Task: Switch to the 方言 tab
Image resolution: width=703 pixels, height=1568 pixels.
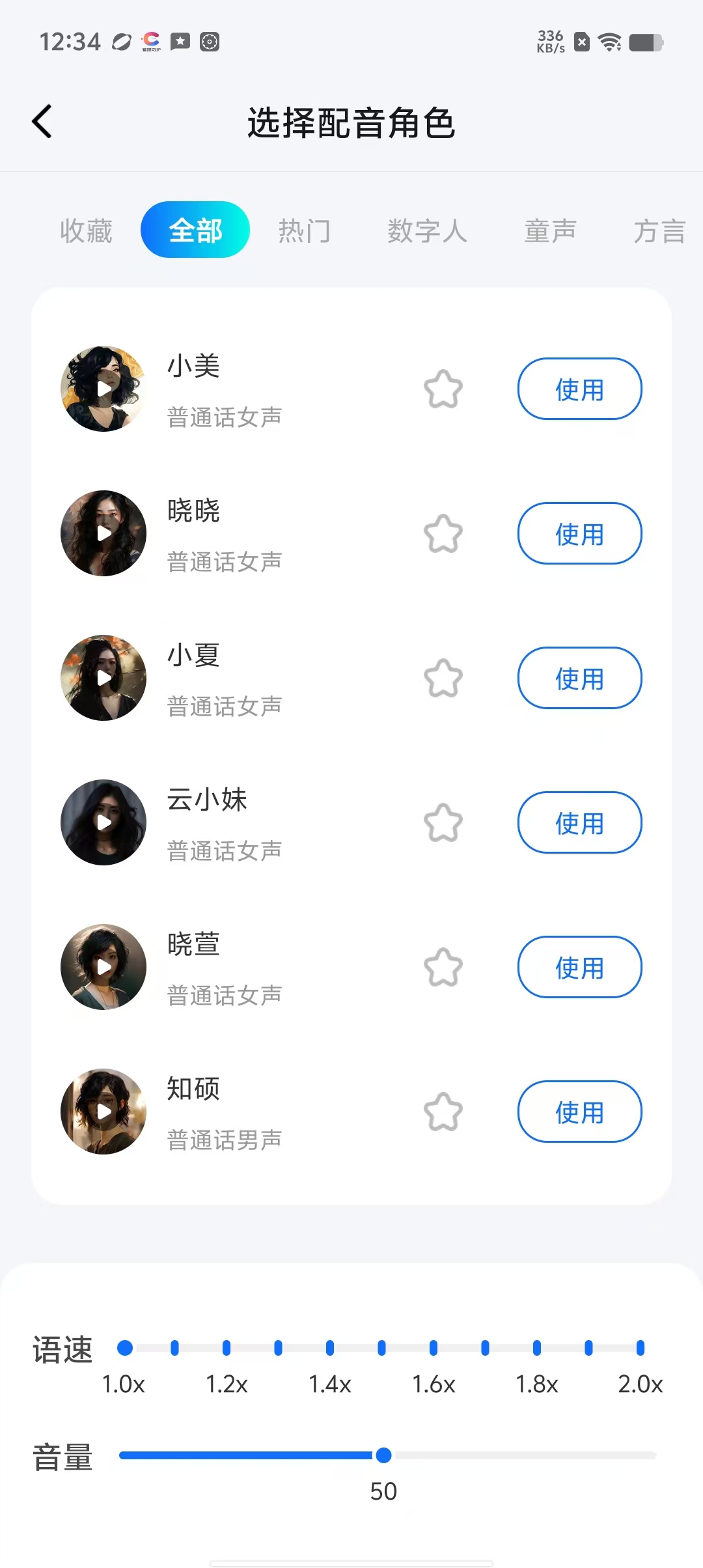Action: coord(659,231)
